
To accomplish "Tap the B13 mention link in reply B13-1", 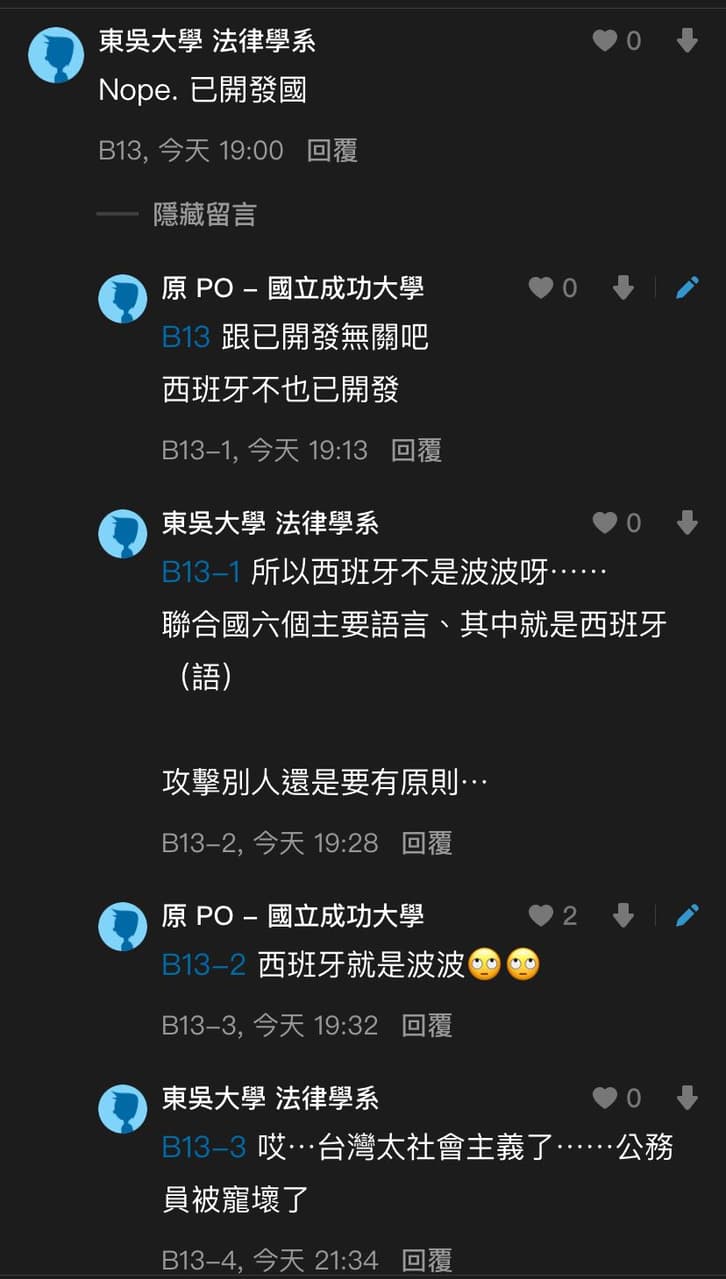I will (x=186, y=337).
